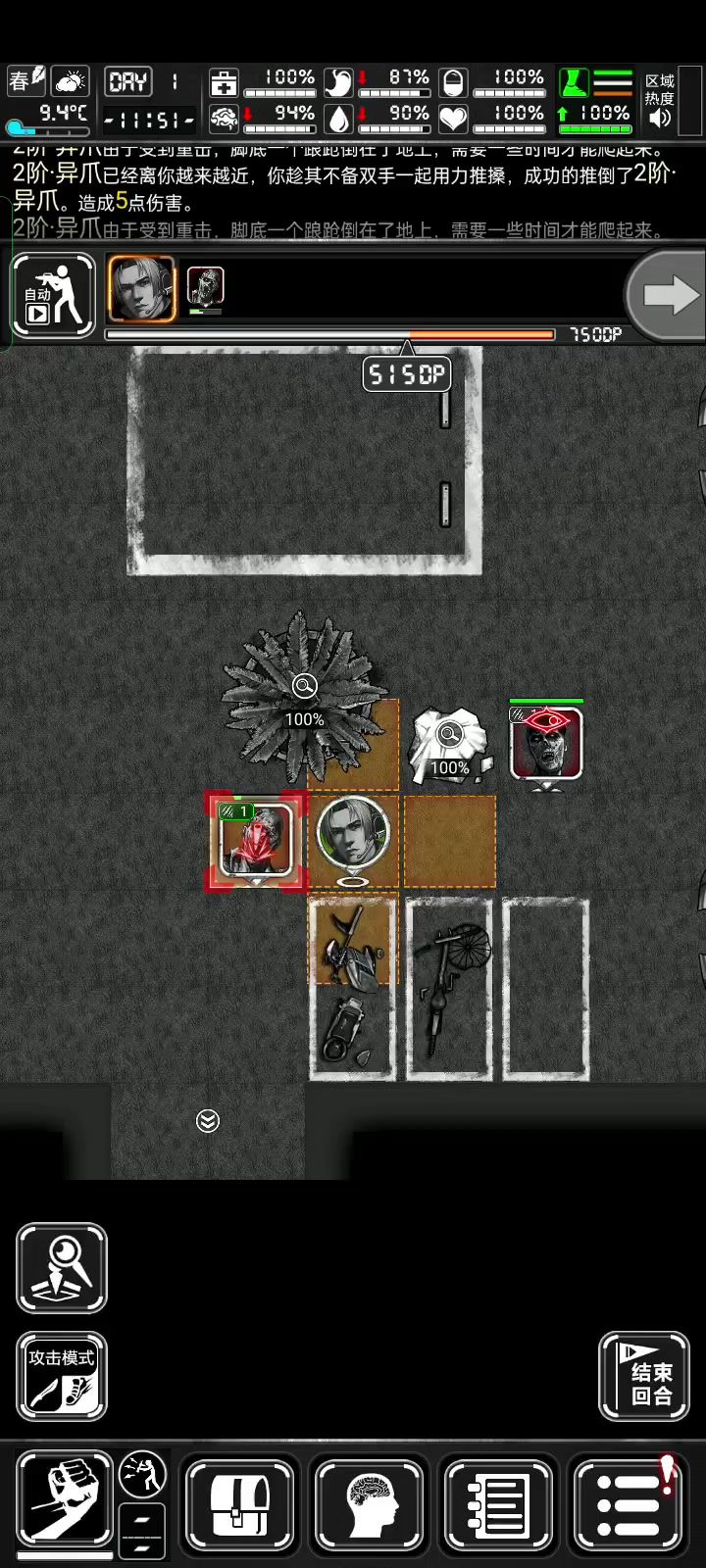Select the fist melee attack button

pyautogui.click(x=64, y=1500)
